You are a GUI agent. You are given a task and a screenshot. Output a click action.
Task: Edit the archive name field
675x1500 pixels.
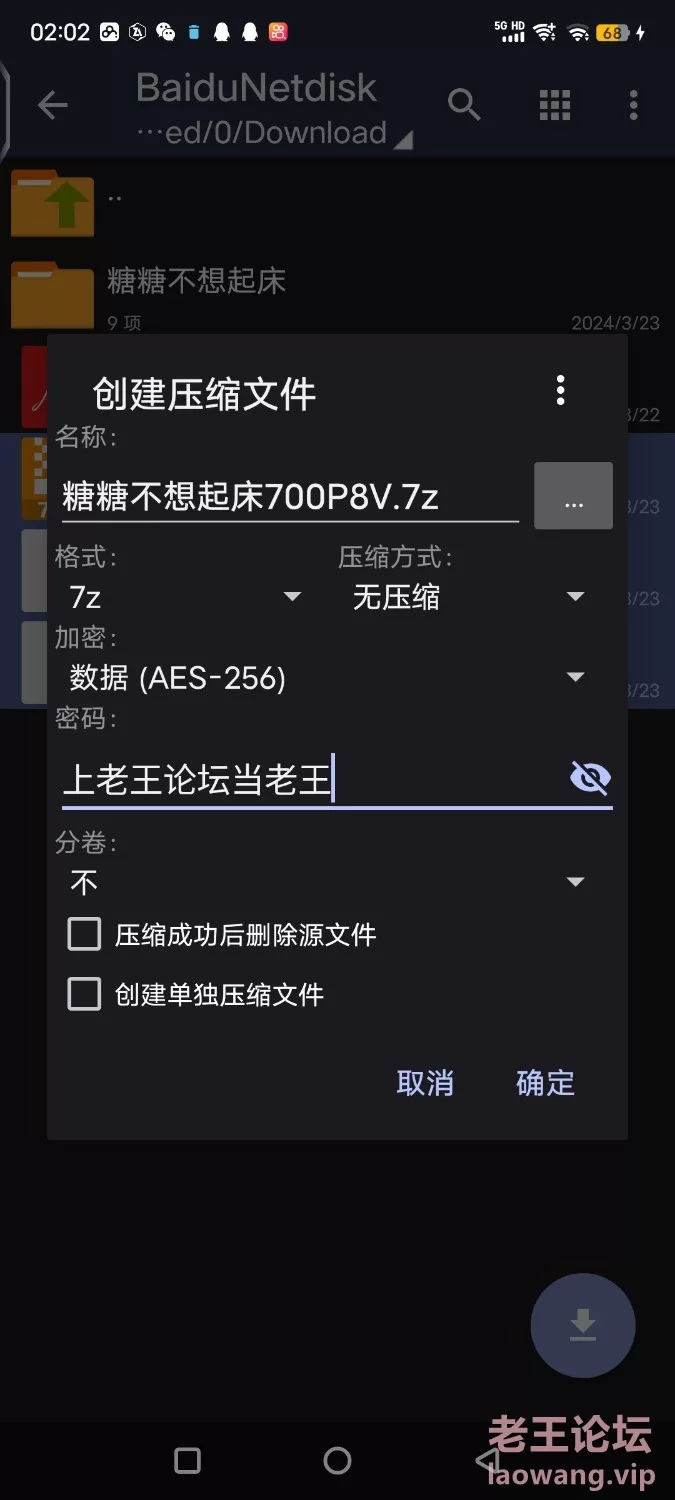(289, 497)
